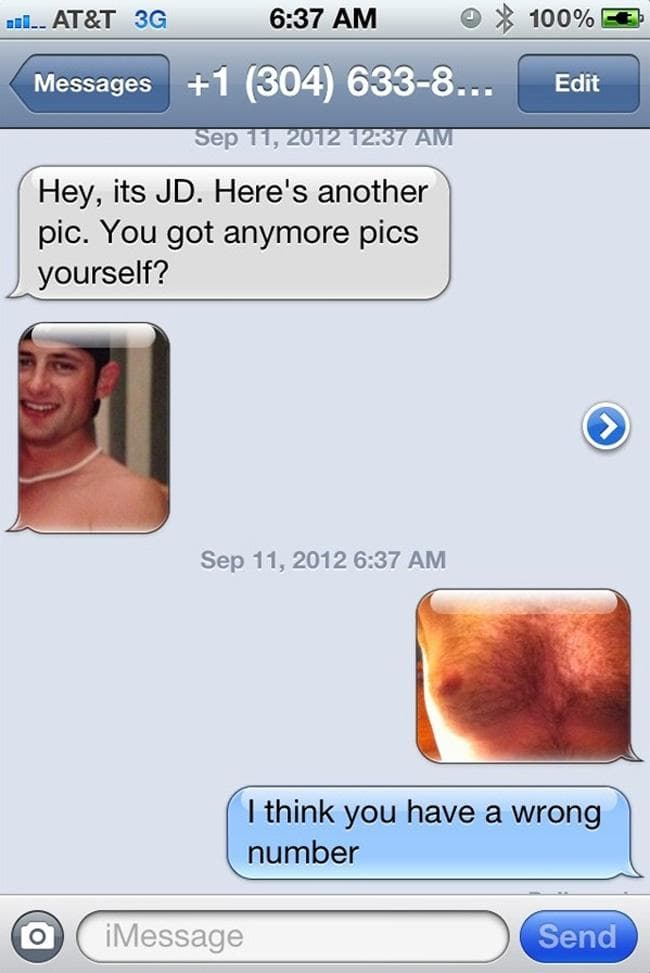Tap the Edit button
Viewport: 650px width, 973px height.
[577, 84]
